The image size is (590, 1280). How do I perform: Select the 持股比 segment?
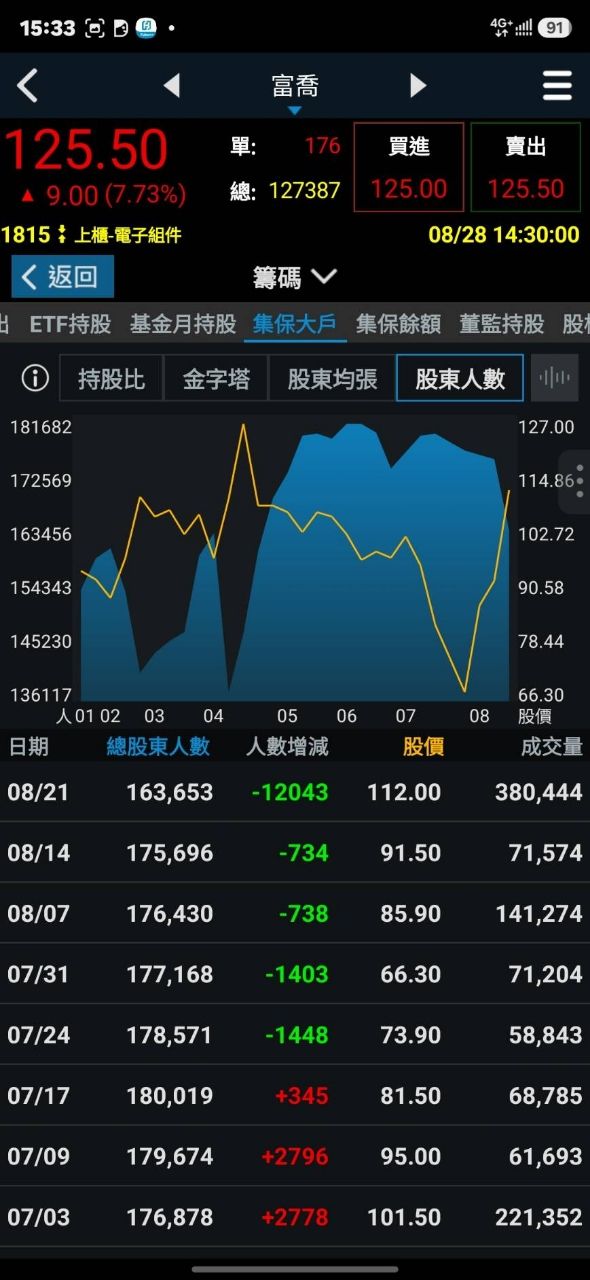click(x=111, y=378)
